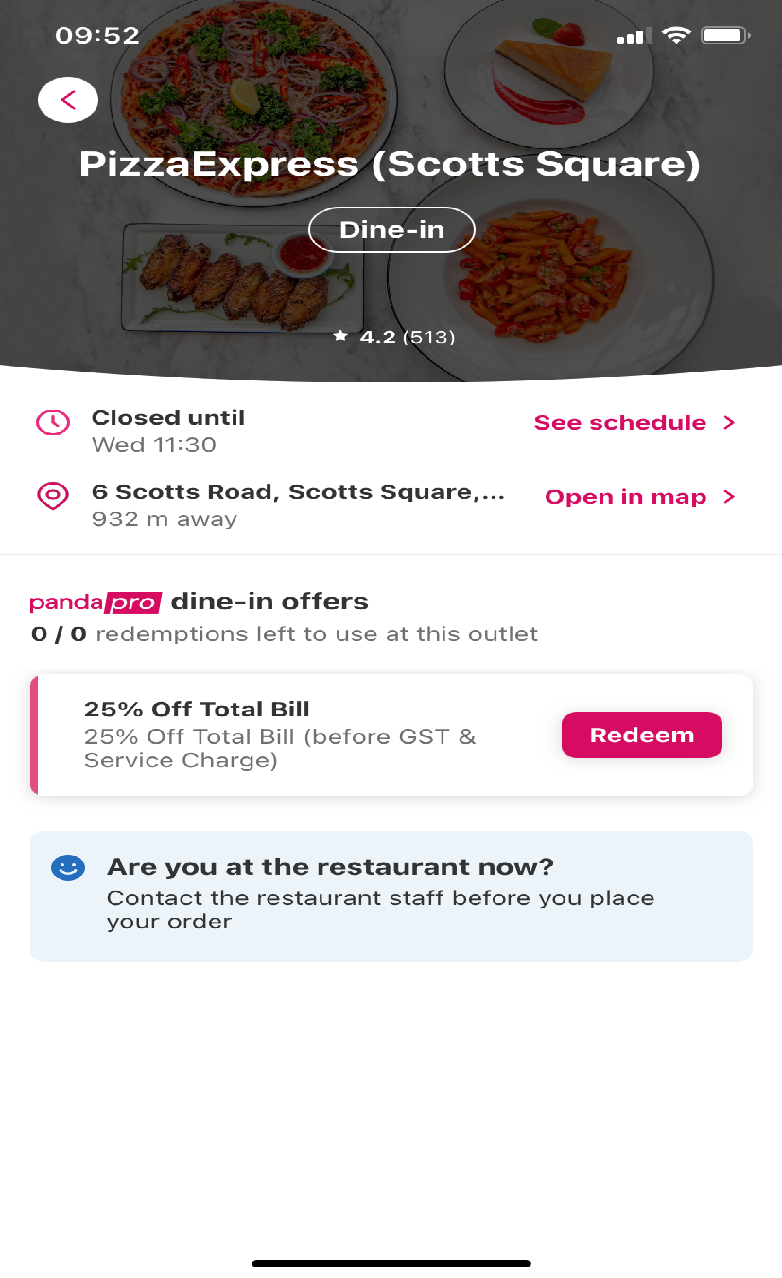Go back using the arrow button
Viewport: 782px width, 1278px height.
[68, 100]
